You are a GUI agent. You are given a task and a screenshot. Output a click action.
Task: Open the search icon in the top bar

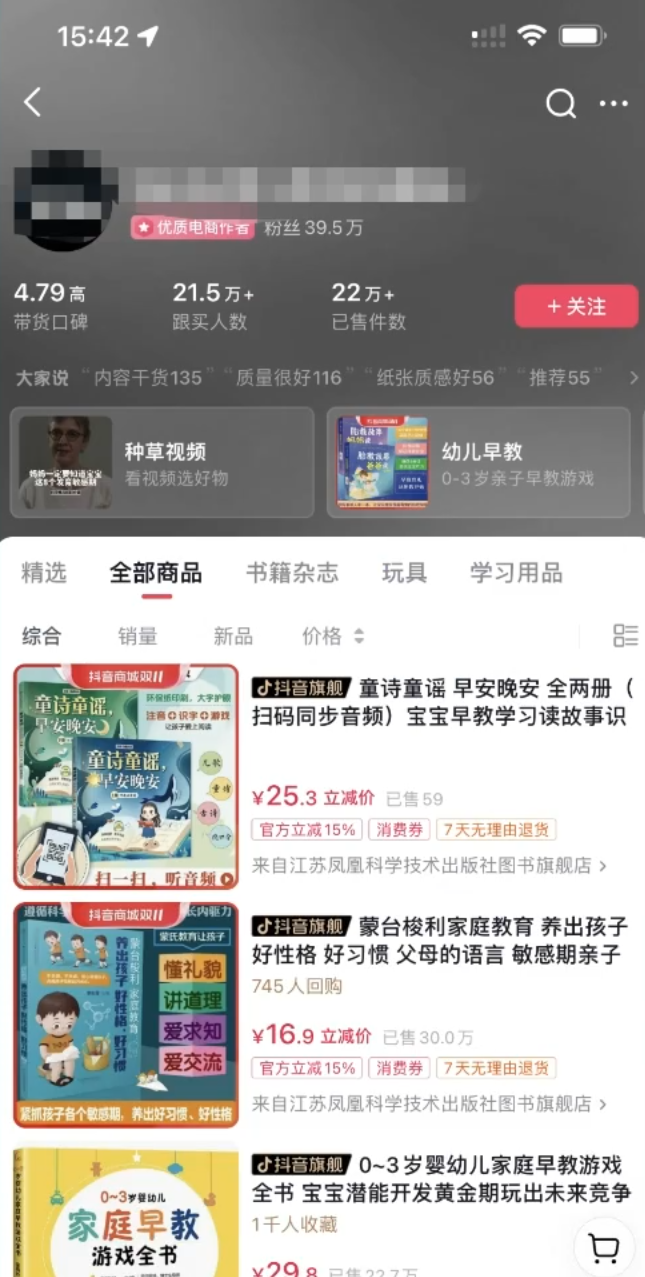point(560,103)
